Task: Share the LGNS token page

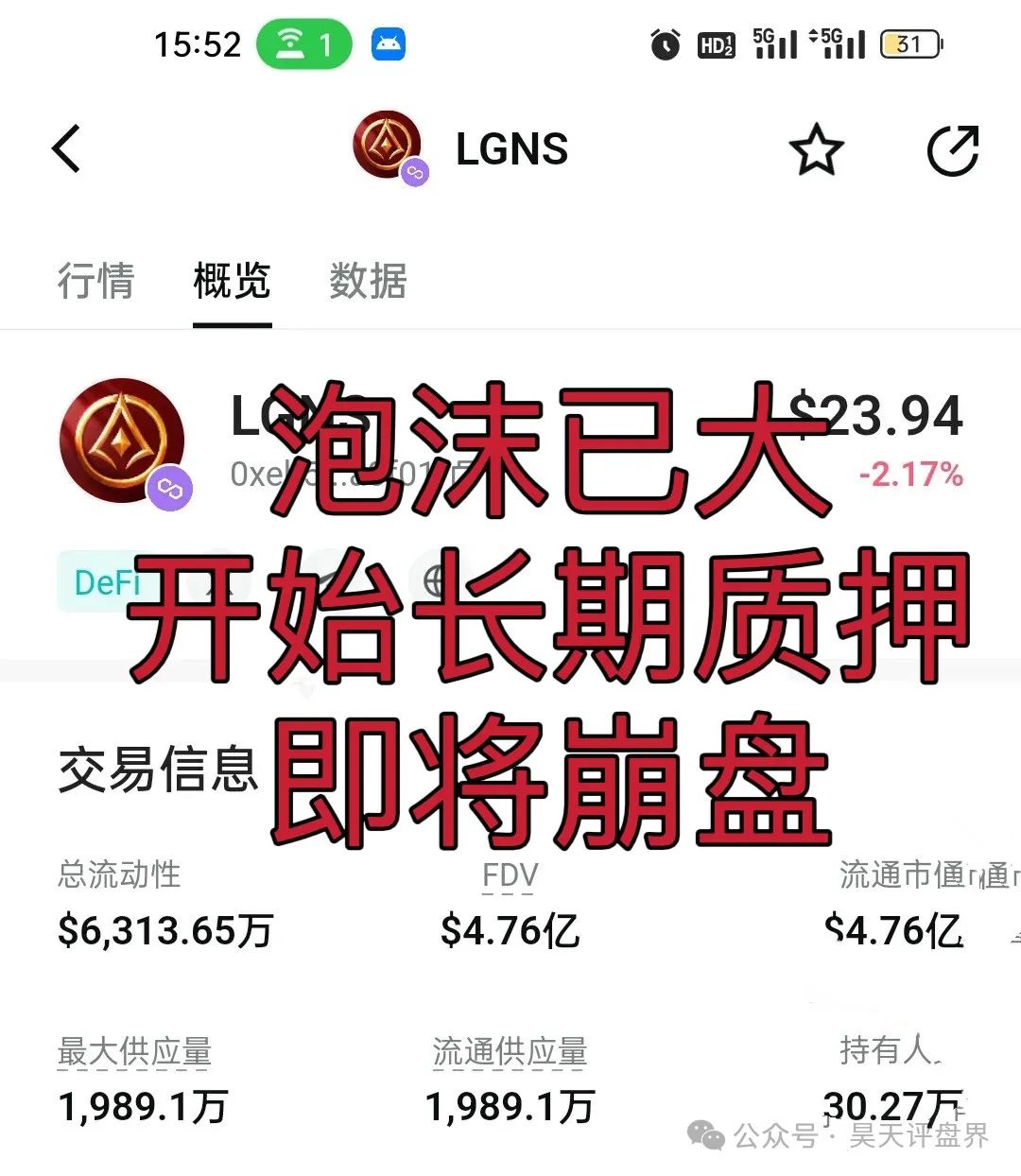Action: (x=952, y=150)
